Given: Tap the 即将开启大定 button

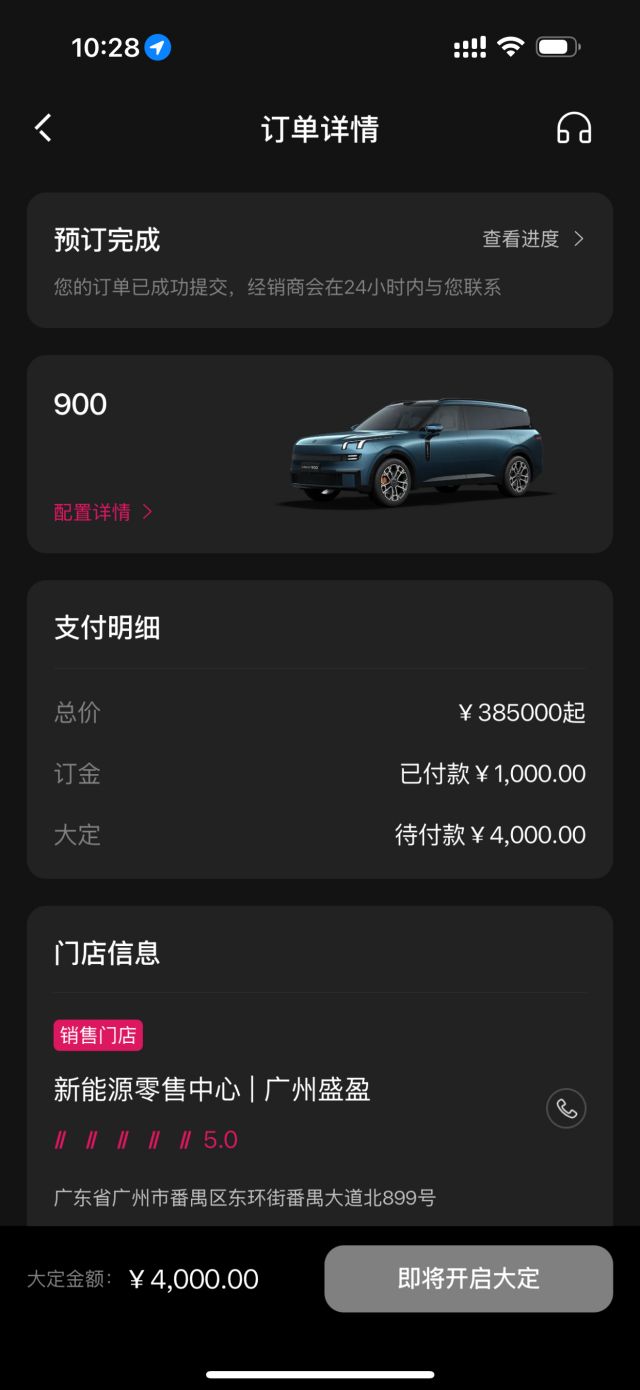Looking at the screenshot, I should click(x=468, y=1278).
